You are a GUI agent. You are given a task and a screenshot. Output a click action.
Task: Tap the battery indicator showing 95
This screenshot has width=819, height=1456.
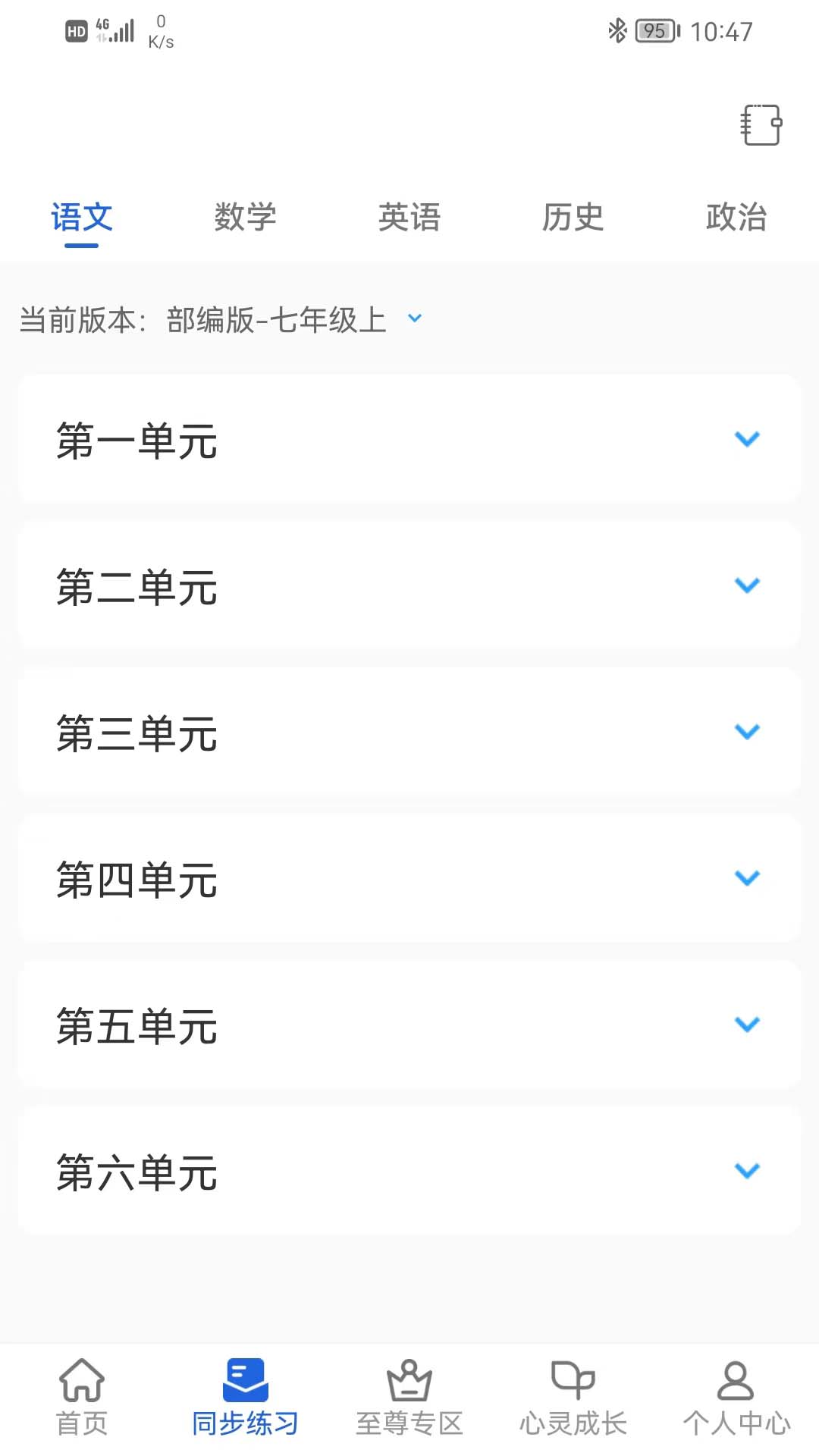[654, 30]
